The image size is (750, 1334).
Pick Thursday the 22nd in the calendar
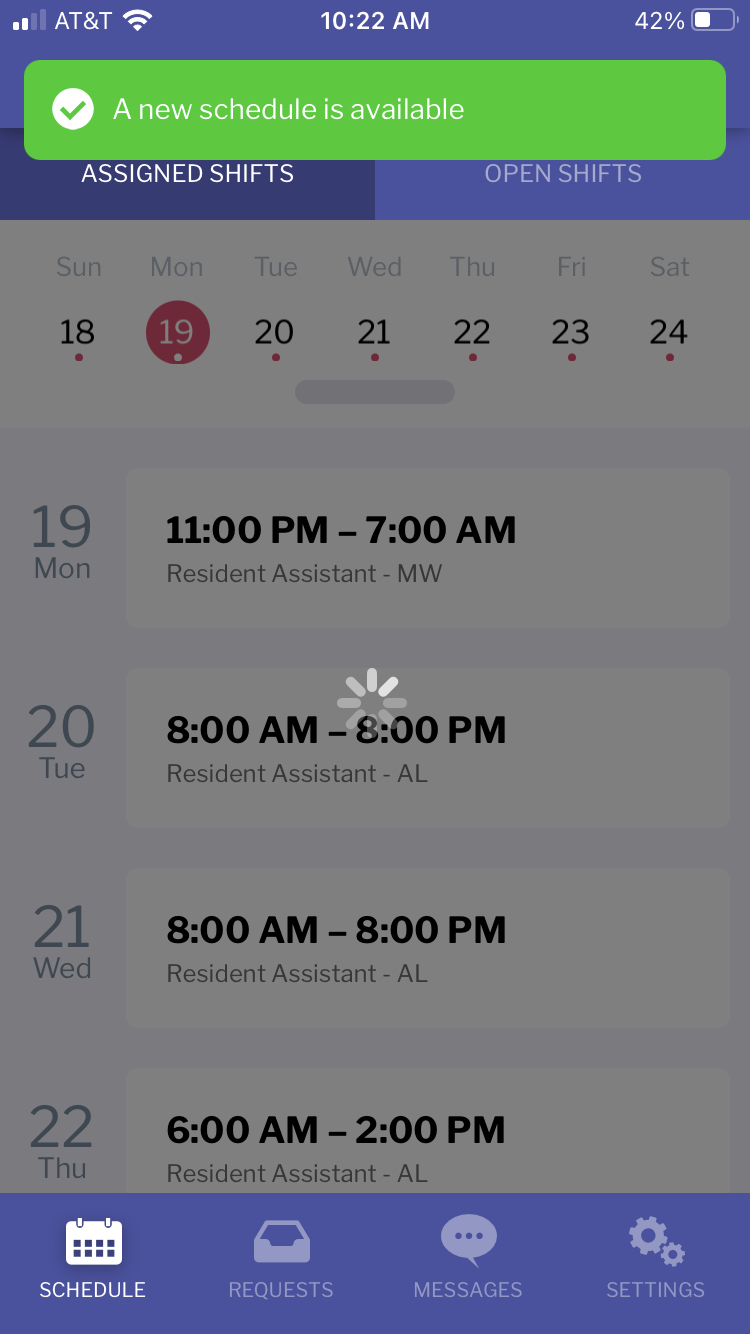point(472,333)
